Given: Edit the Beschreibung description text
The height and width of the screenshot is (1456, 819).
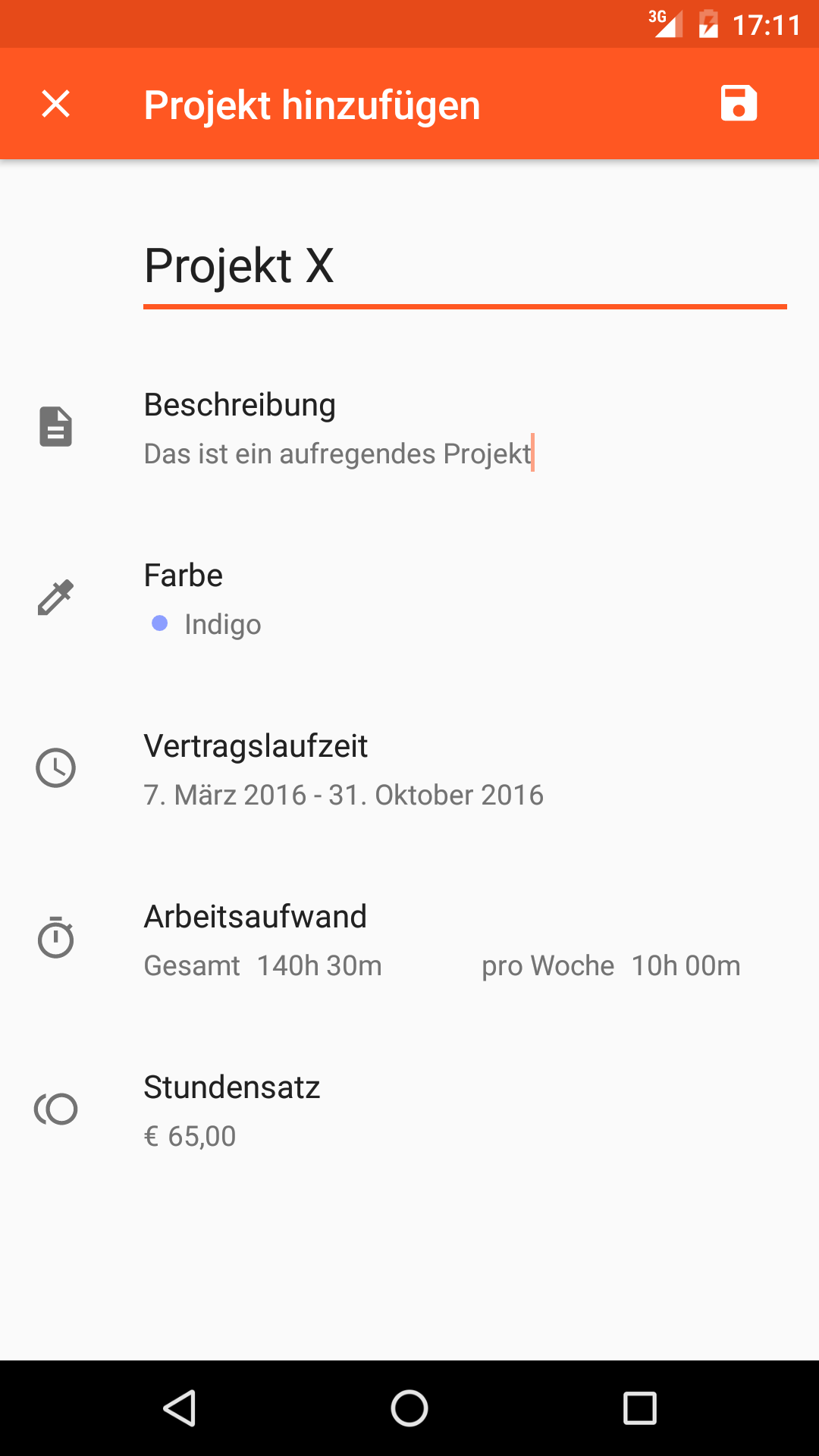Looking at the screenshot, I should 338,453.
